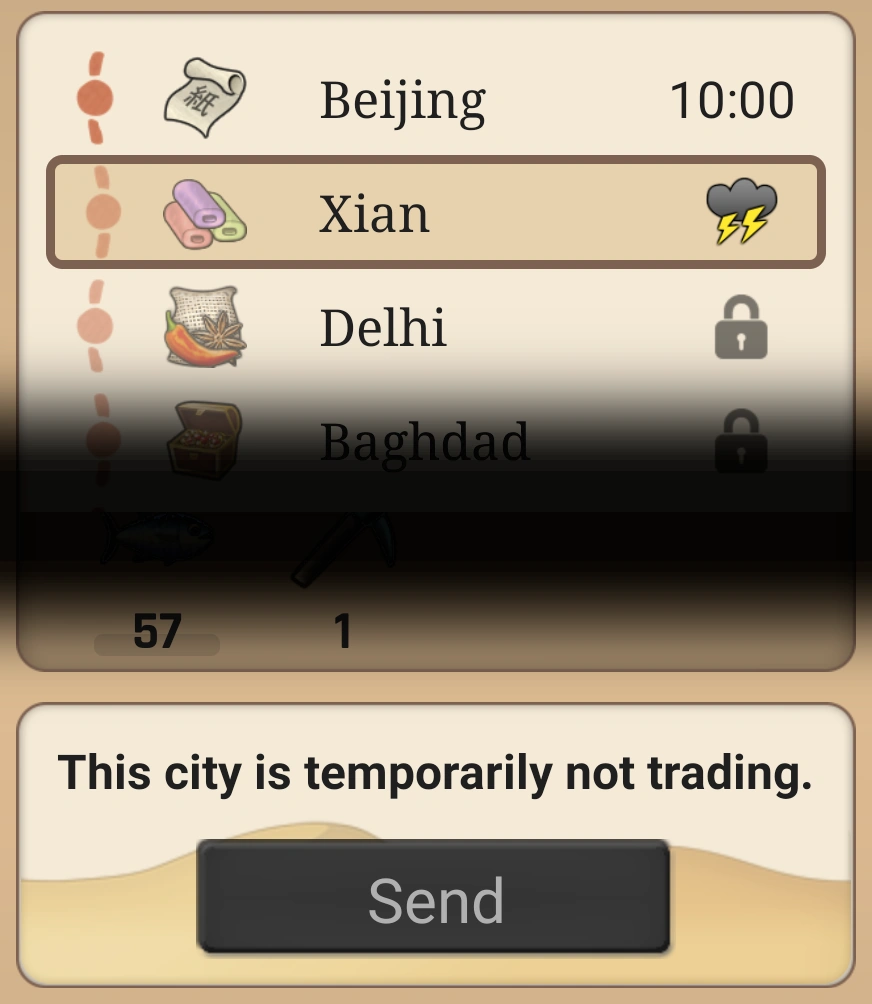Tap the Send button
Viewport: 872px width, 1004px height.
(x=433, y=896)
